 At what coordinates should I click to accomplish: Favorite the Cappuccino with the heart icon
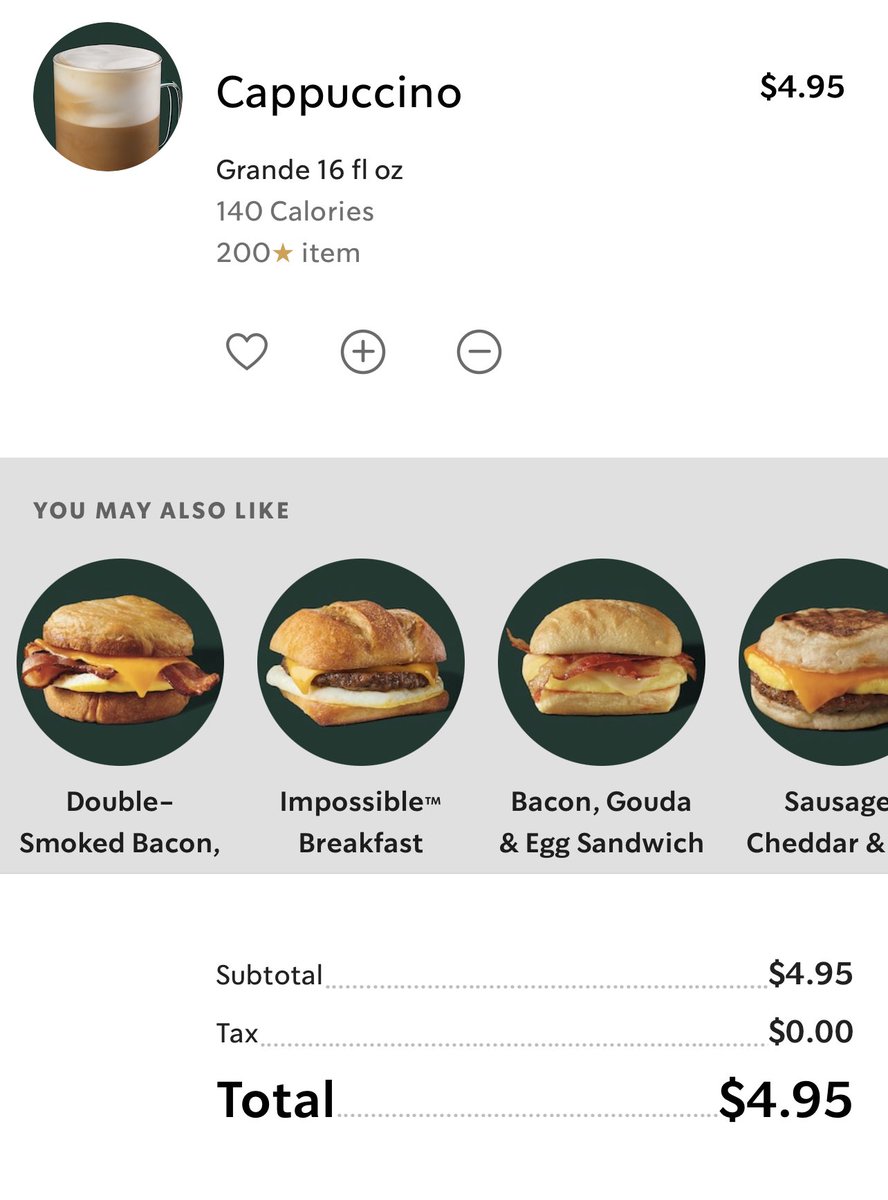click(246, 352)
